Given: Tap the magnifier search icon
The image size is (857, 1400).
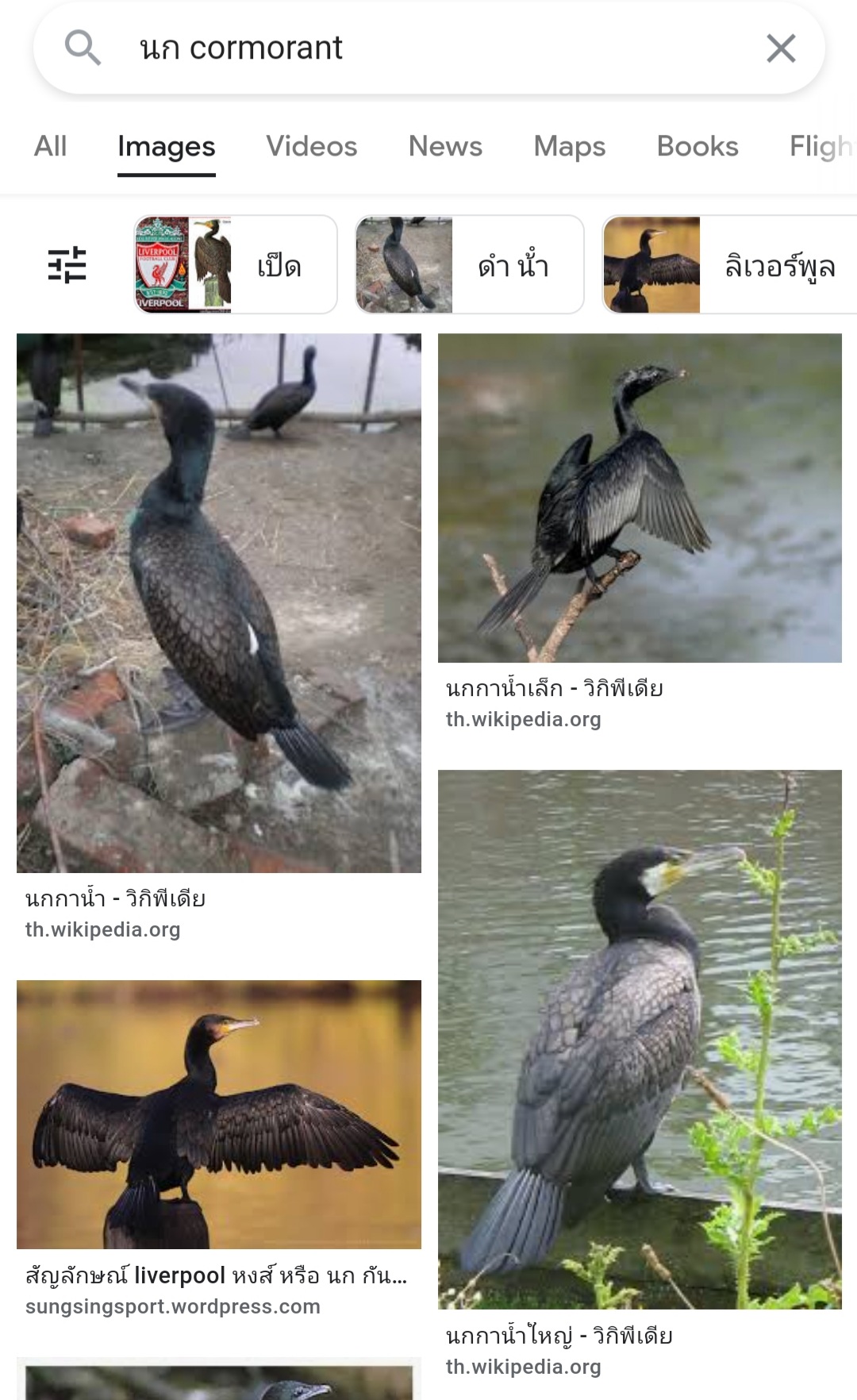Looking at the screenshot, I should tap(83, 48).
